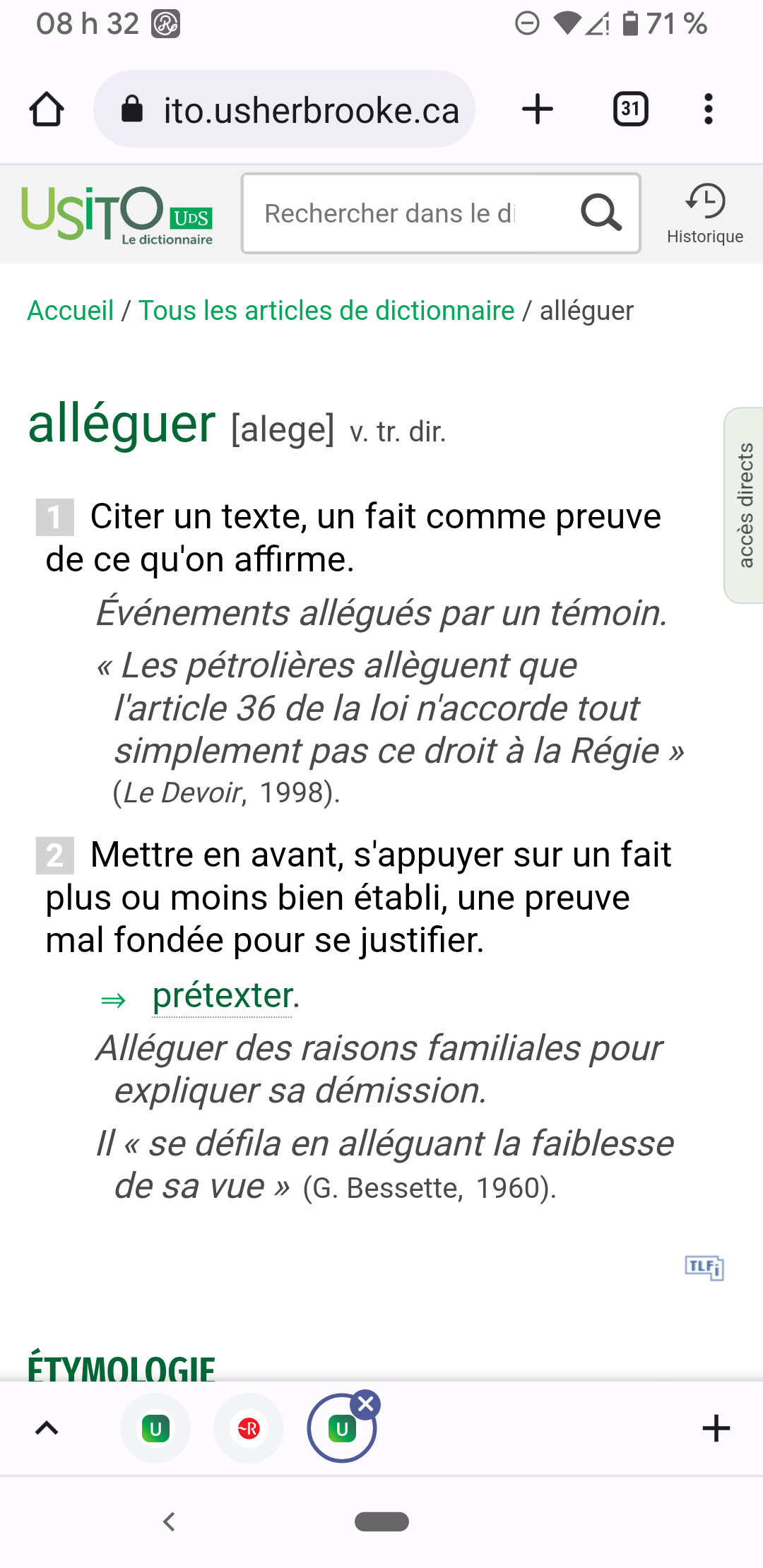Open the tab switcher showing 31 tabs
This screenshot has width=763, height=1568.
[x=630, y=109]
